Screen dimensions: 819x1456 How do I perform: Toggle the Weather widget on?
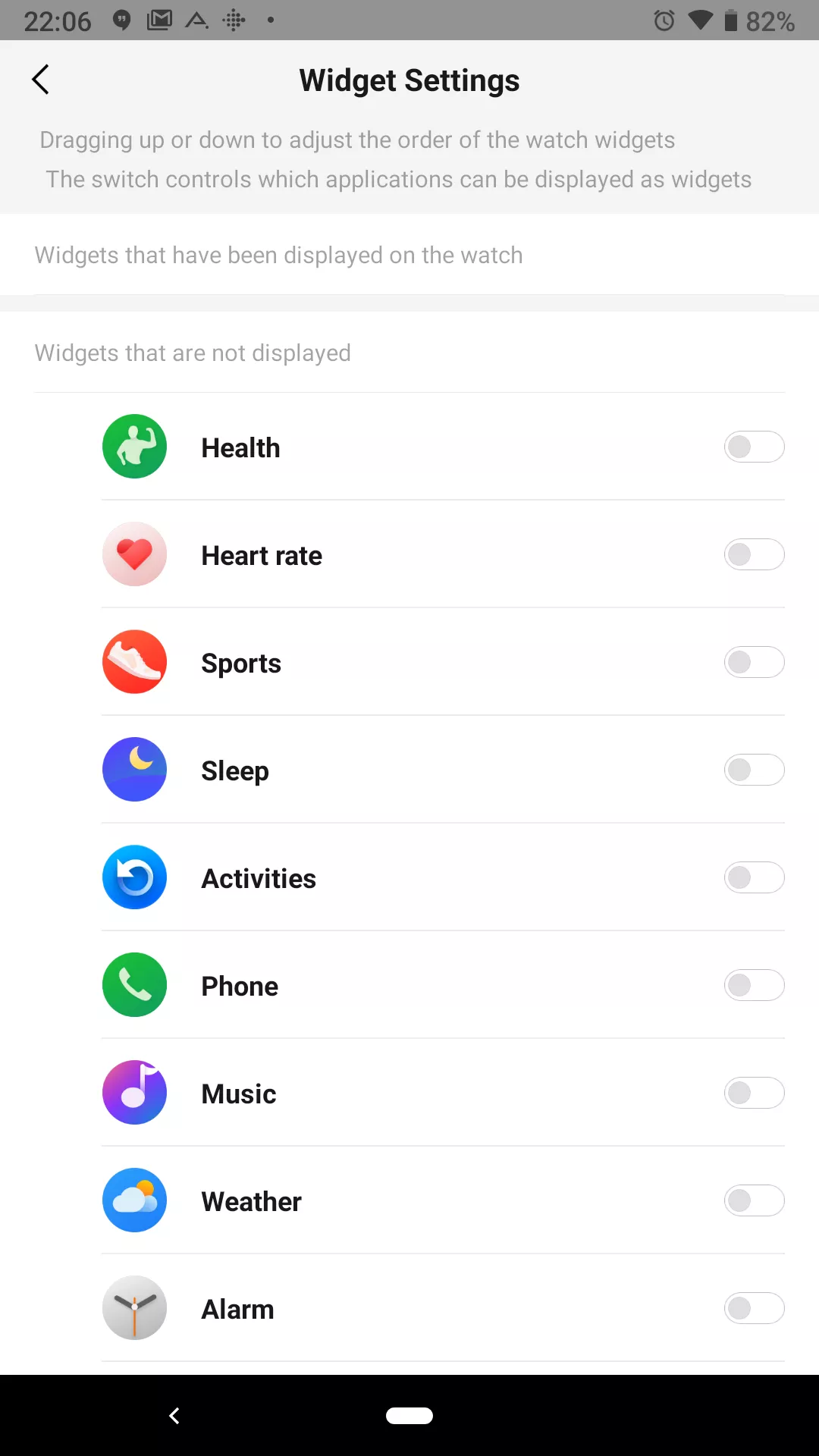pos(754,1200)
